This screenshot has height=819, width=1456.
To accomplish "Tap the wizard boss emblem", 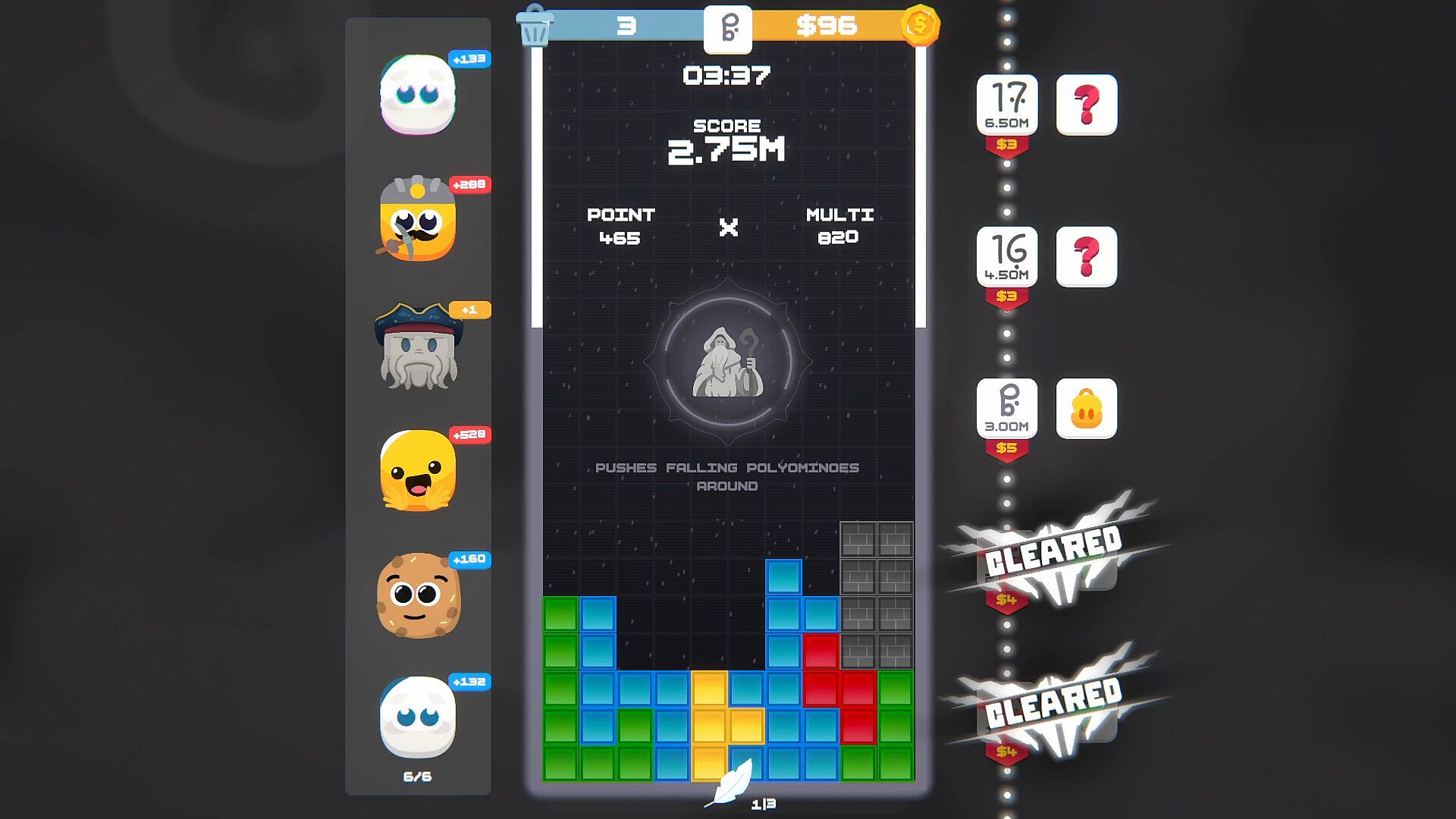I will pyautogui.click(x=727, y=362).
